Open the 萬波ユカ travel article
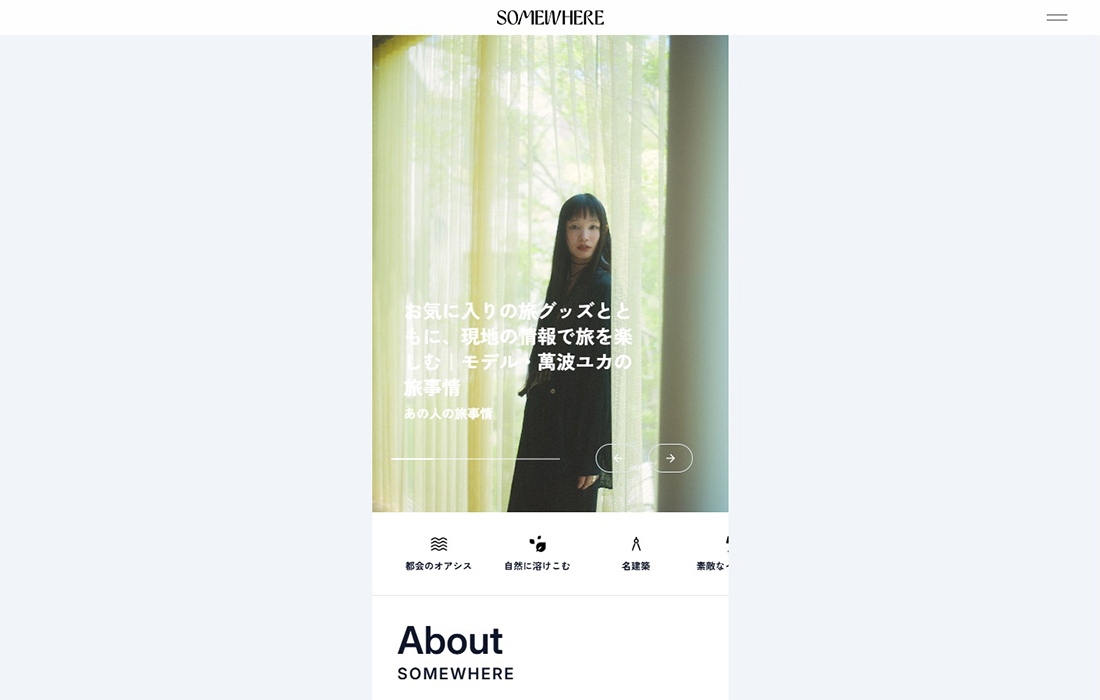 [x=518, y=349]
